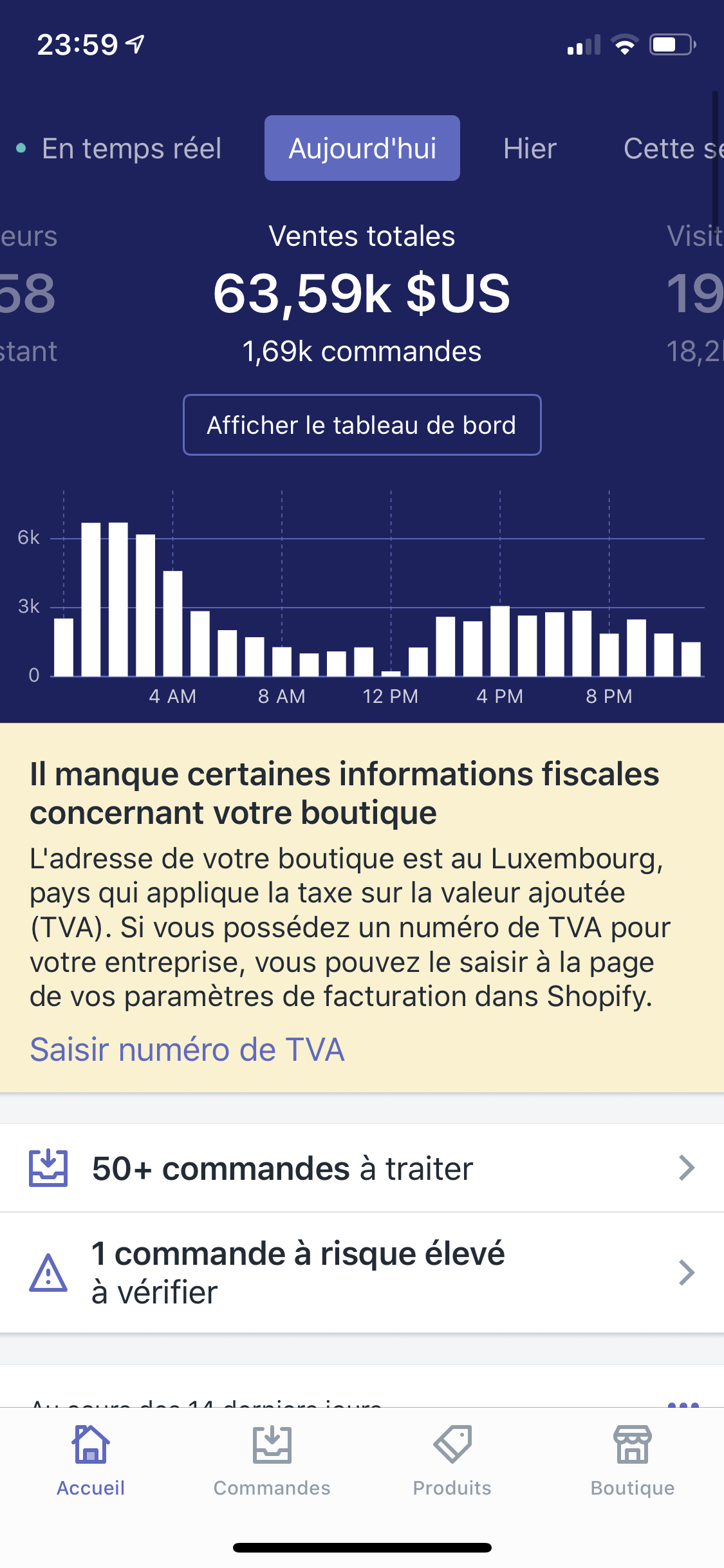This screenshot has height=1568, width=724.
Task: Switch to the Hier tab
Action: (530, 149)
